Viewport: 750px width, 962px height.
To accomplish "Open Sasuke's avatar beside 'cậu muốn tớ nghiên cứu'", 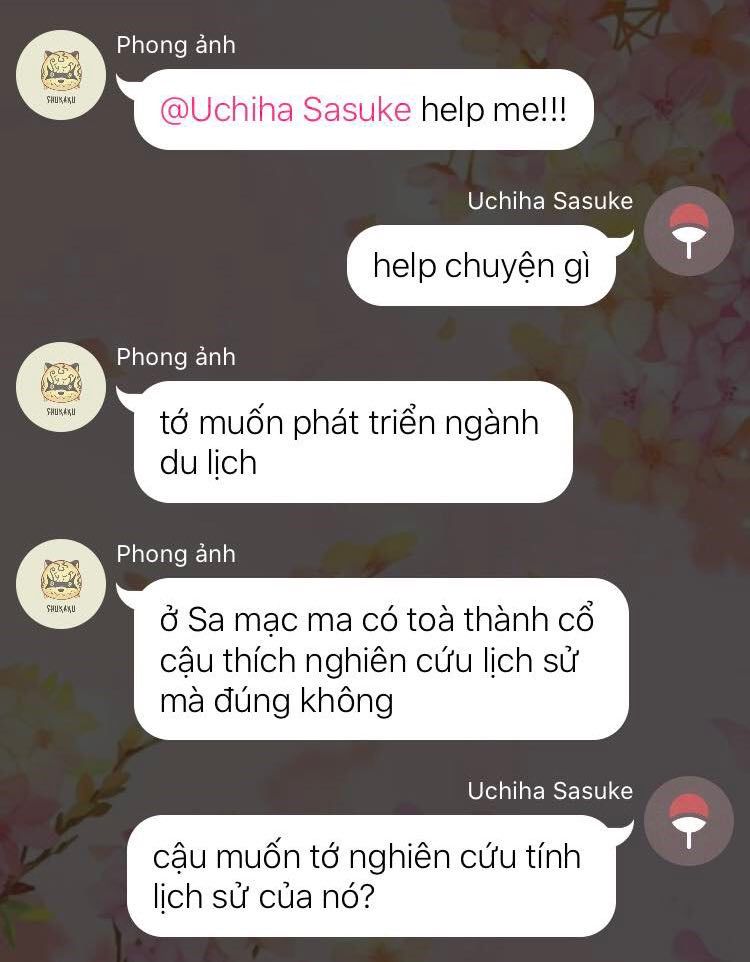I will point(688,821).
